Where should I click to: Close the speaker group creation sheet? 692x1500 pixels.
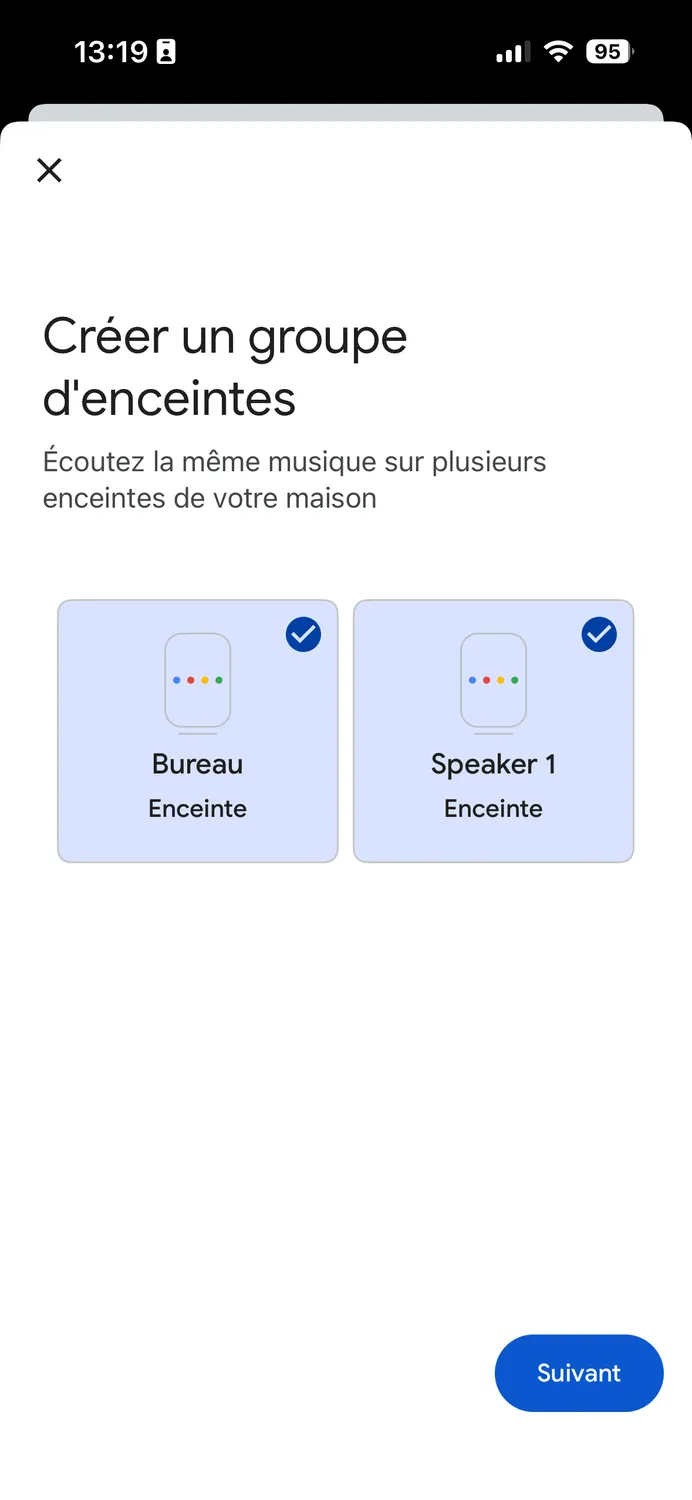[49, 170]
